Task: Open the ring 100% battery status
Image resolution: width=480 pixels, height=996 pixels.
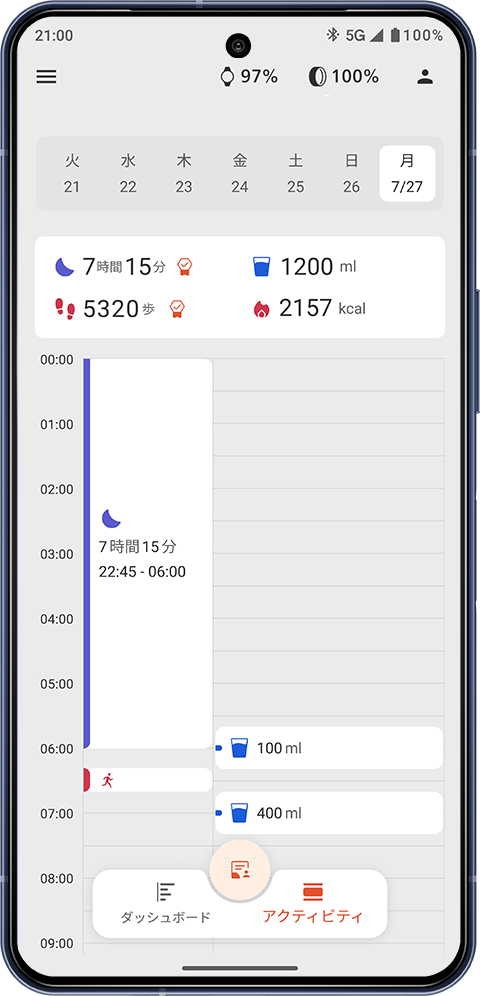Action: (x=343, y=77)
